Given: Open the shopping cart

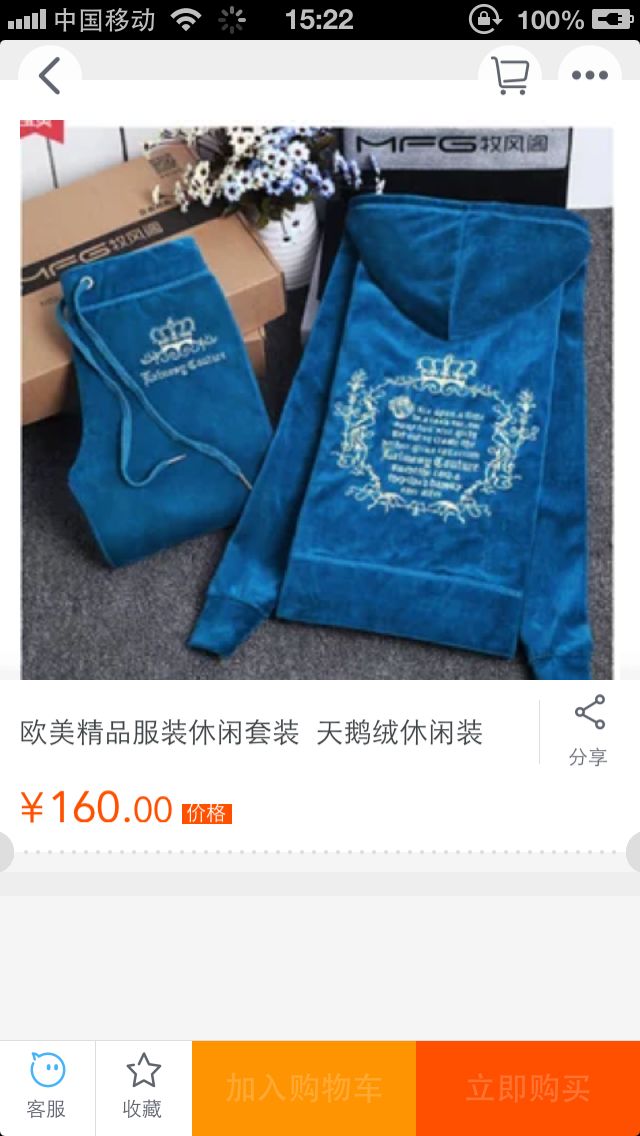Looking at the screenshot, I should pos(510,75).
